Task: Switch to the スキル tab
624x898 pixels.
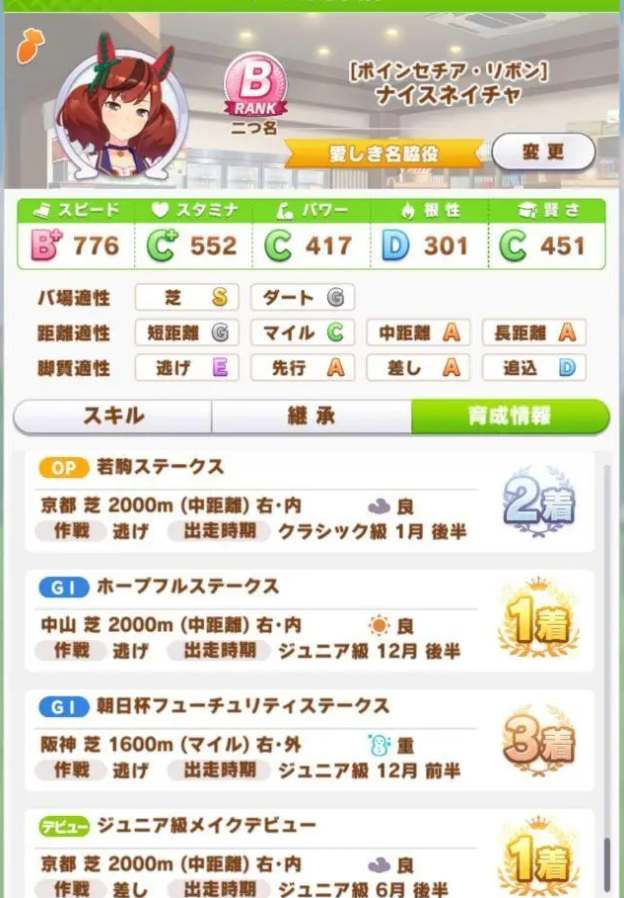Action: coord(113,416)
